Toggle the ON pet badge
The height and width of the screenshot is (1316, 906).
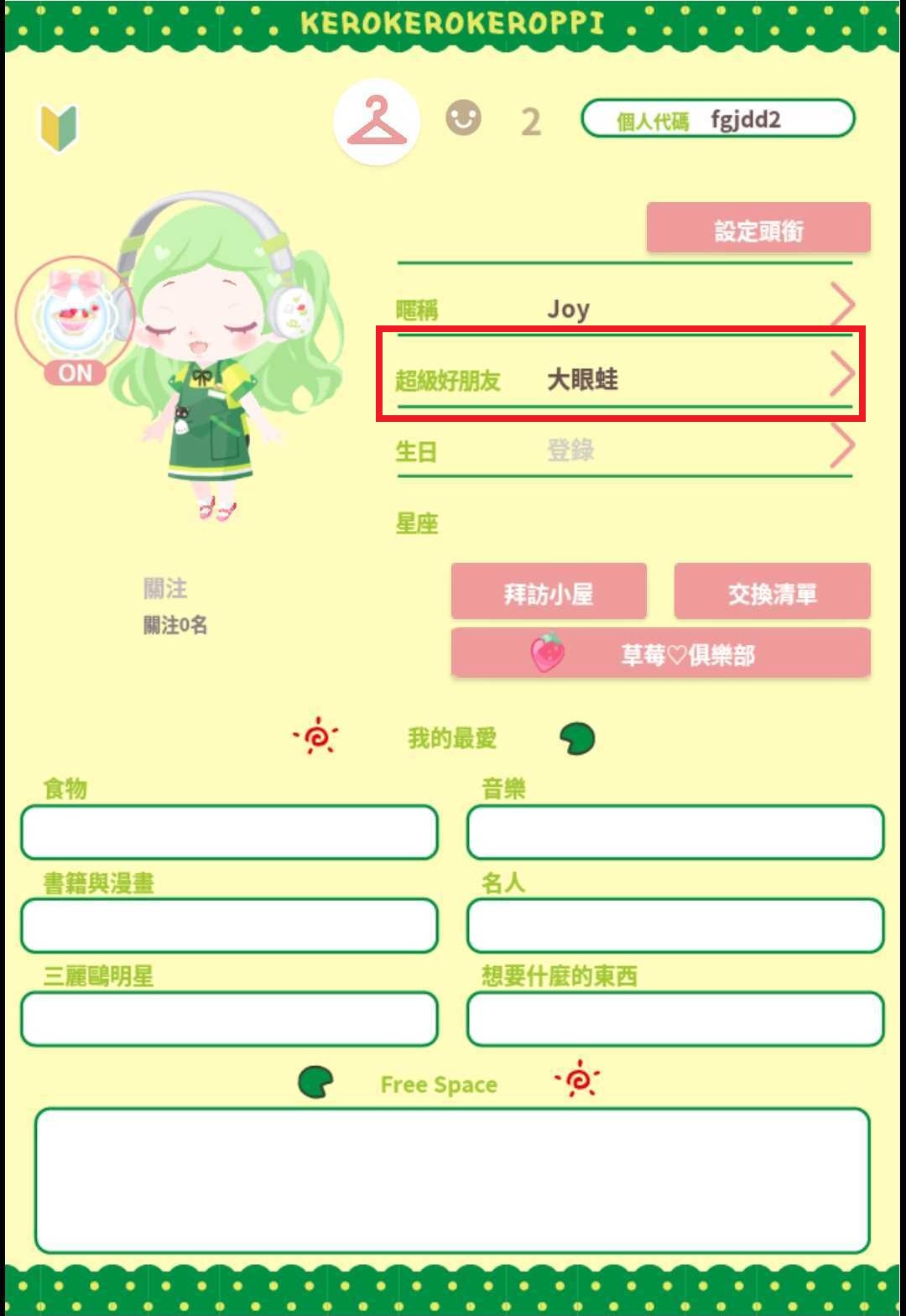75,372
